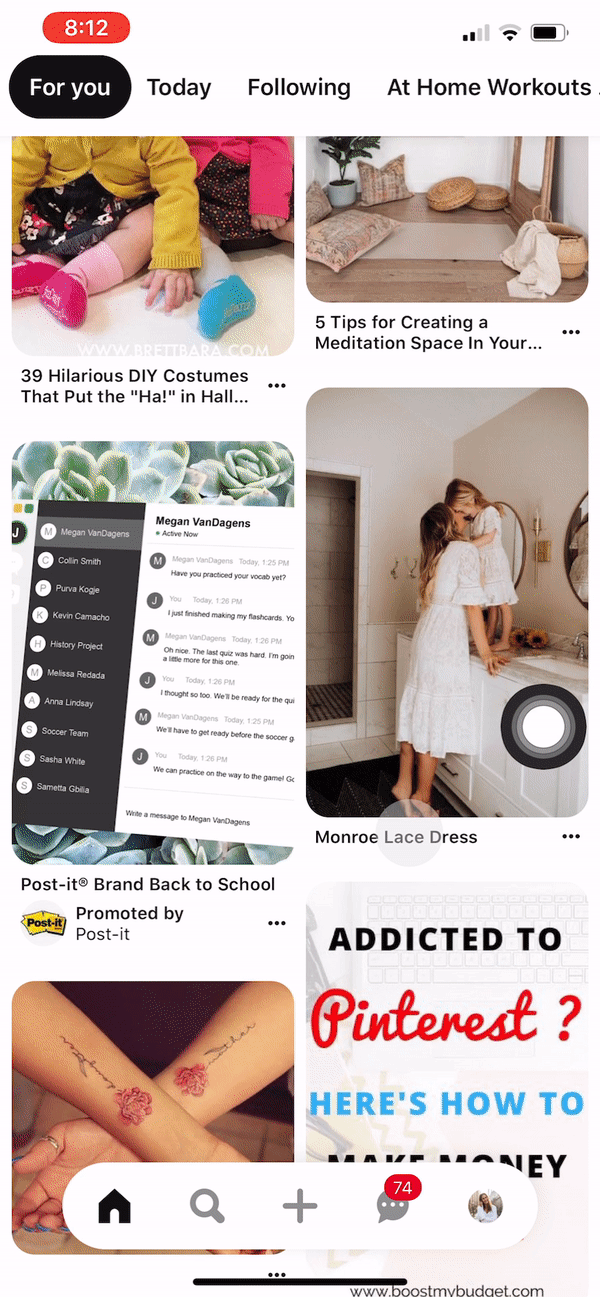
Task: Open messages with 74 notifications
Action: coord(394,1205)
